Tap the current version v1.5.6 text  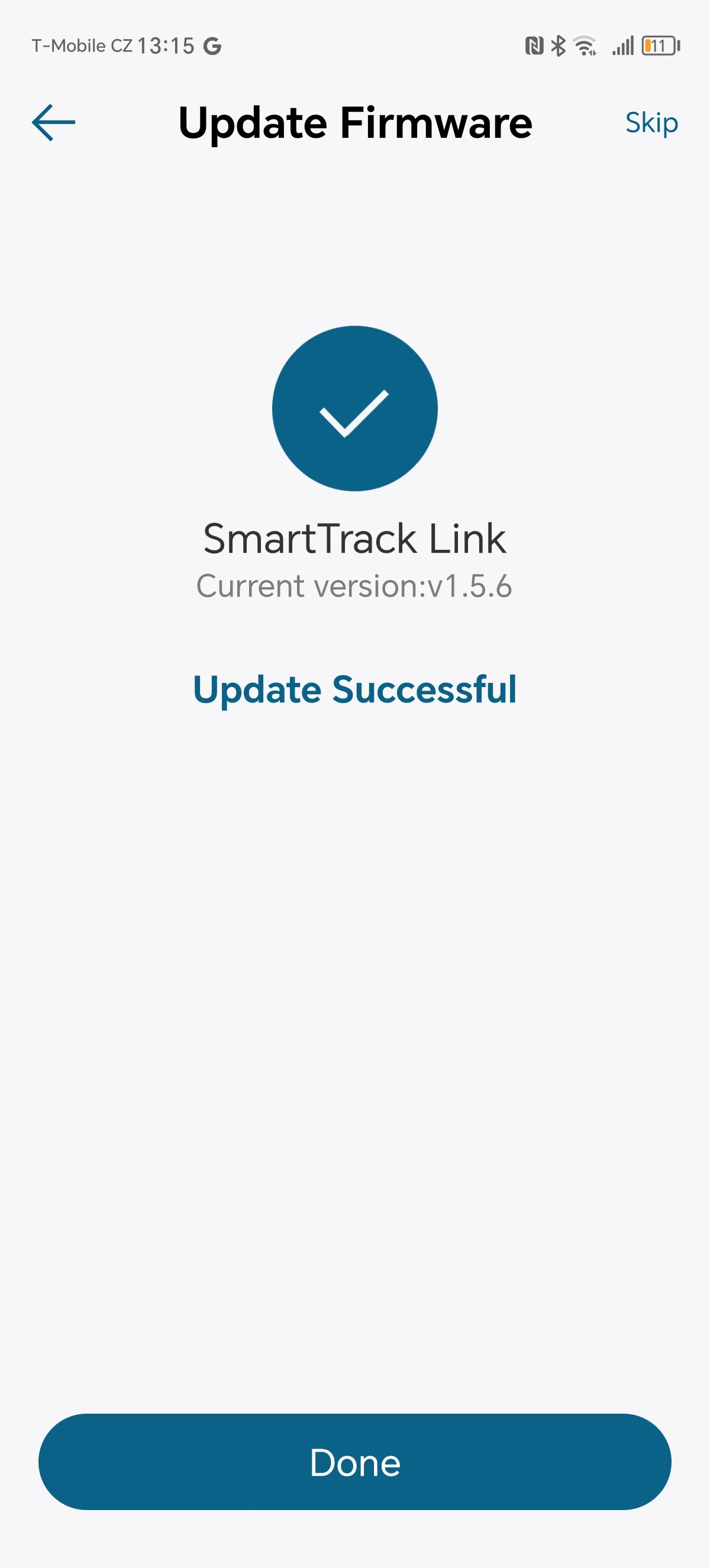coord(355,586)
